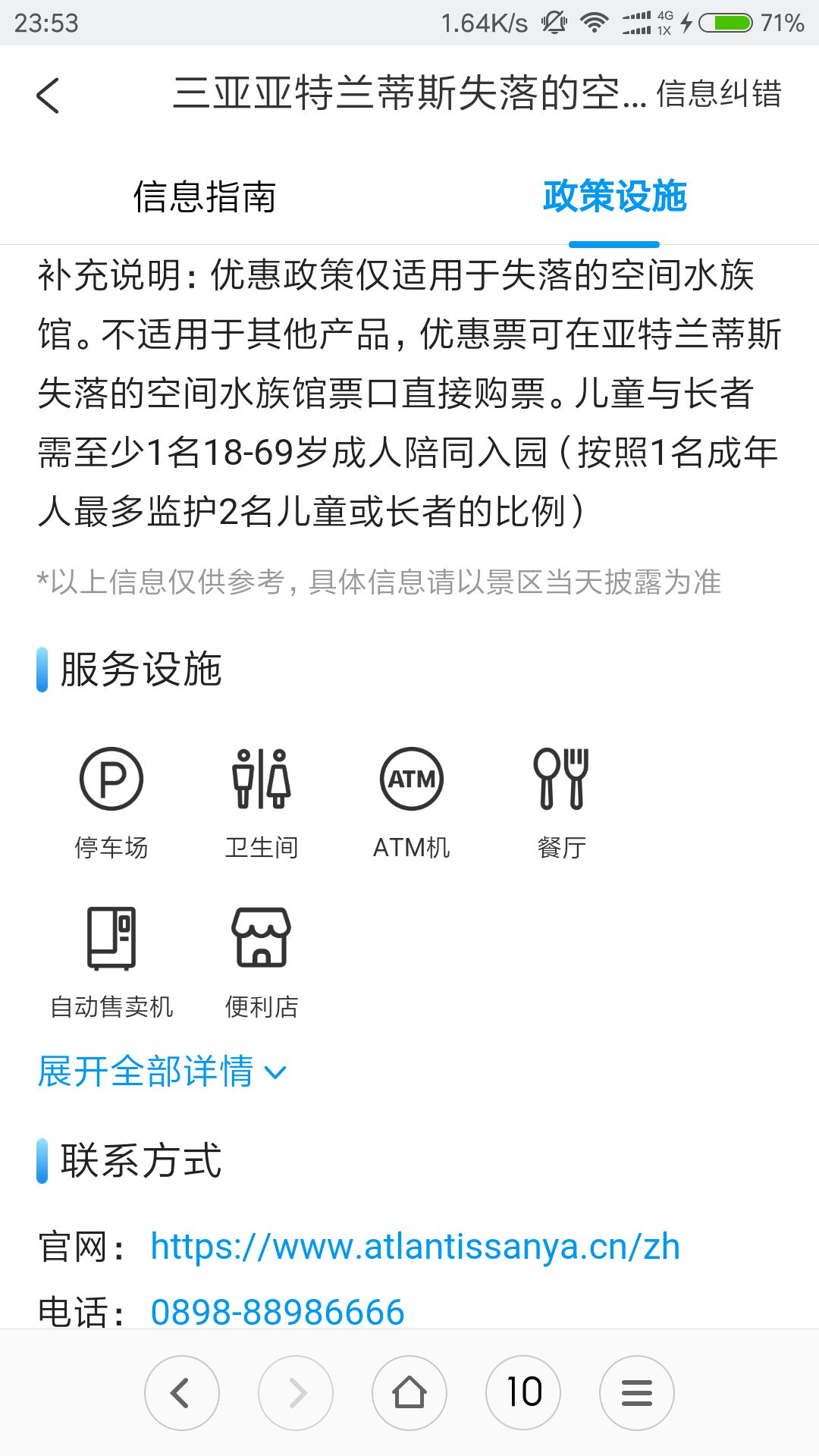This screenshot has height=1456, width=819.
Task: Select the 政策设施 tab
Action: pyautogui.click(x=614, y=197)
